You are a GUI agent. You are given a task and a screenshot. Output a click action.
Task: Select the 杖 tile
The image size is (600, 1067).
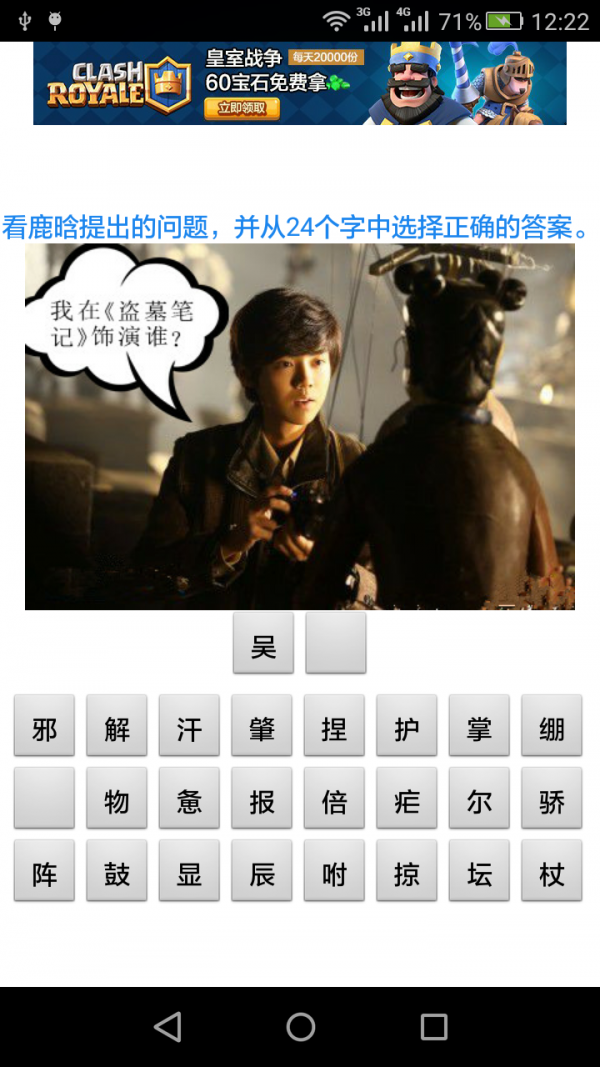pos(552,875)
